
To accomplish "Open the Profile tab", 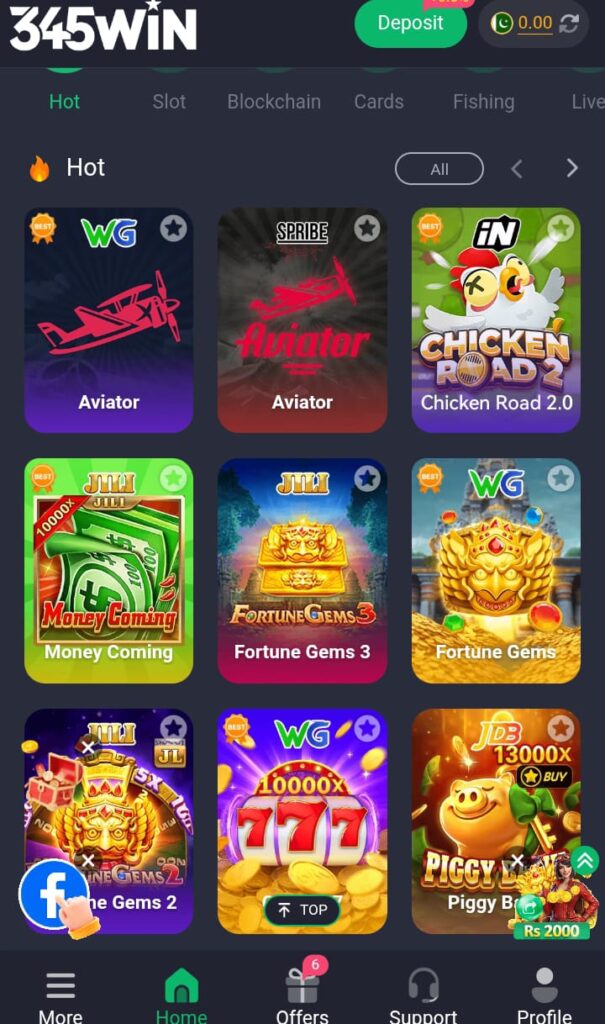I will 544,995.
